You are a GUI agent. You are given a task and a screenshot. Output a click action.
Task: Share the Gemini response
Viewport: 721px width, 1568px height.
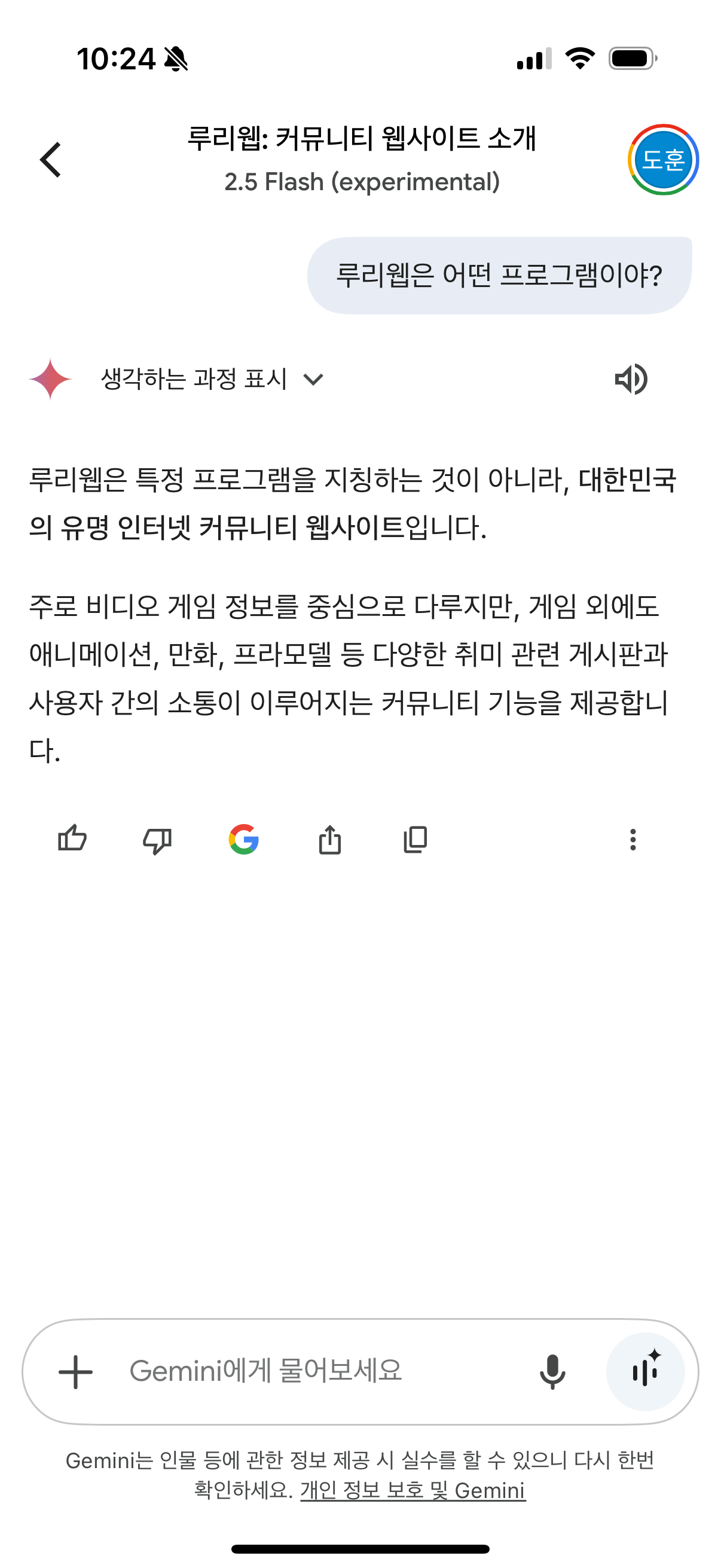tap(330, 840)
